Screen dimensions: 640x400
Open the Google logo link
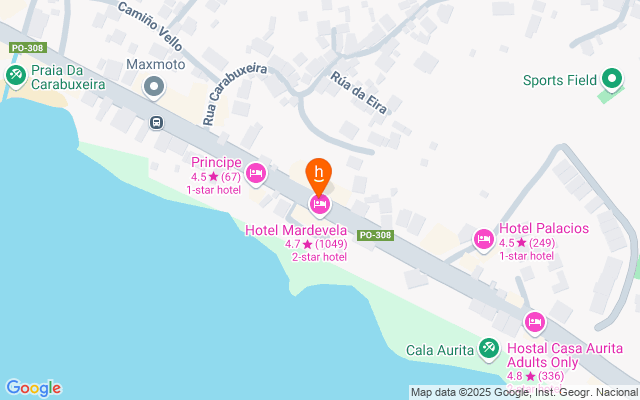click(33, 388)
